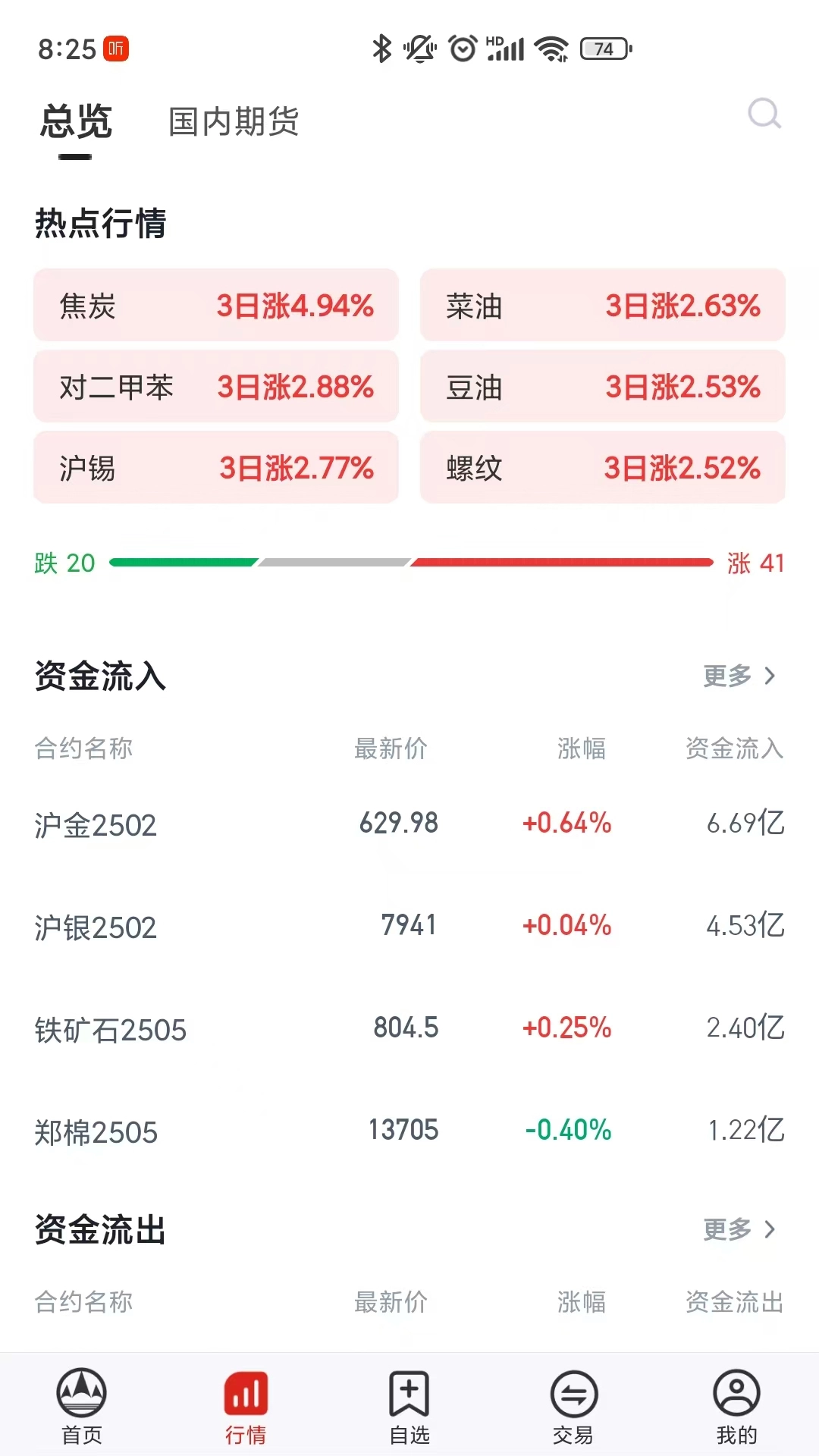This screenshot has height=1456, width=819.
Task: Switch to the 国内期货 tab
Action: (234, 121)
